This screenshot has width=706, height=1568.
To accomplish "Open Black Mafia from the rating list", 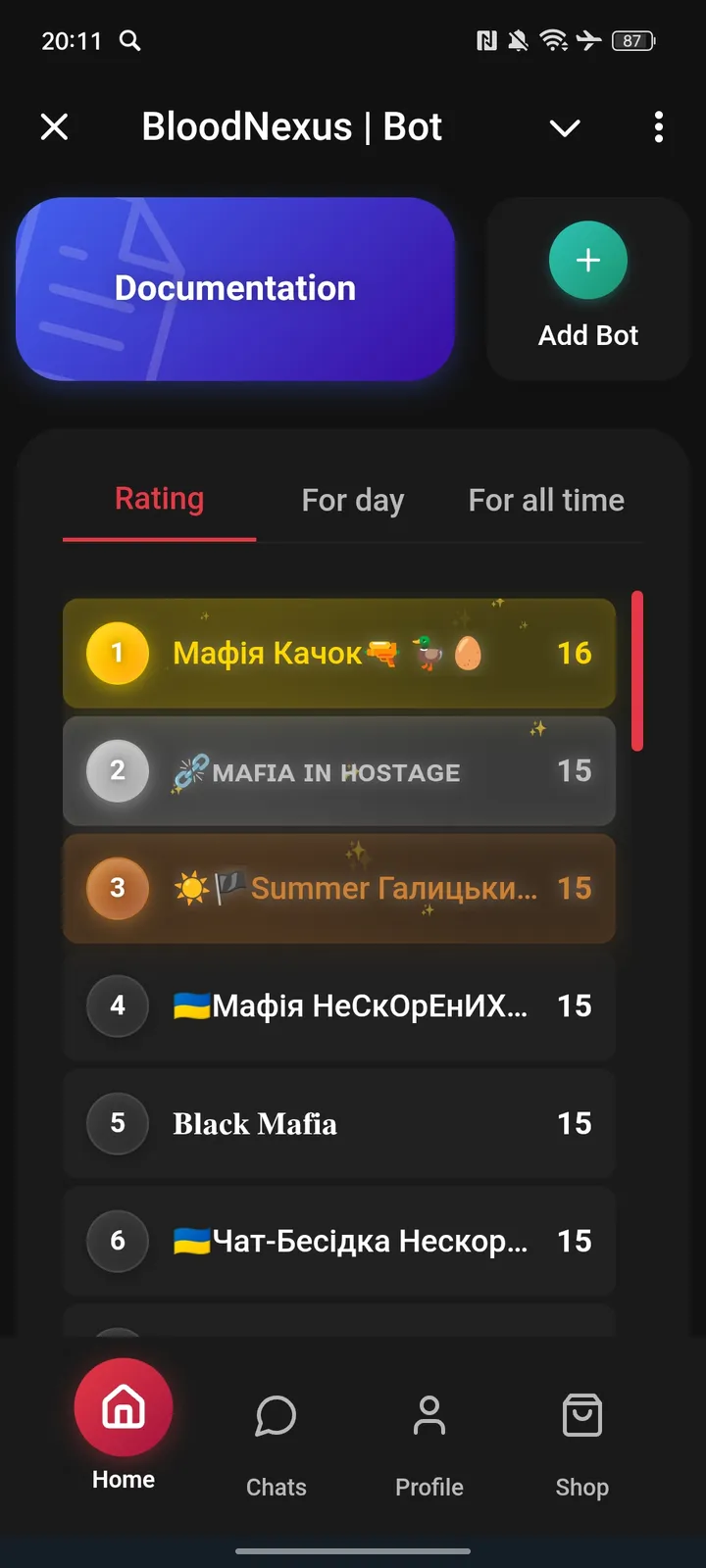I will click(x=338, y=1123).
